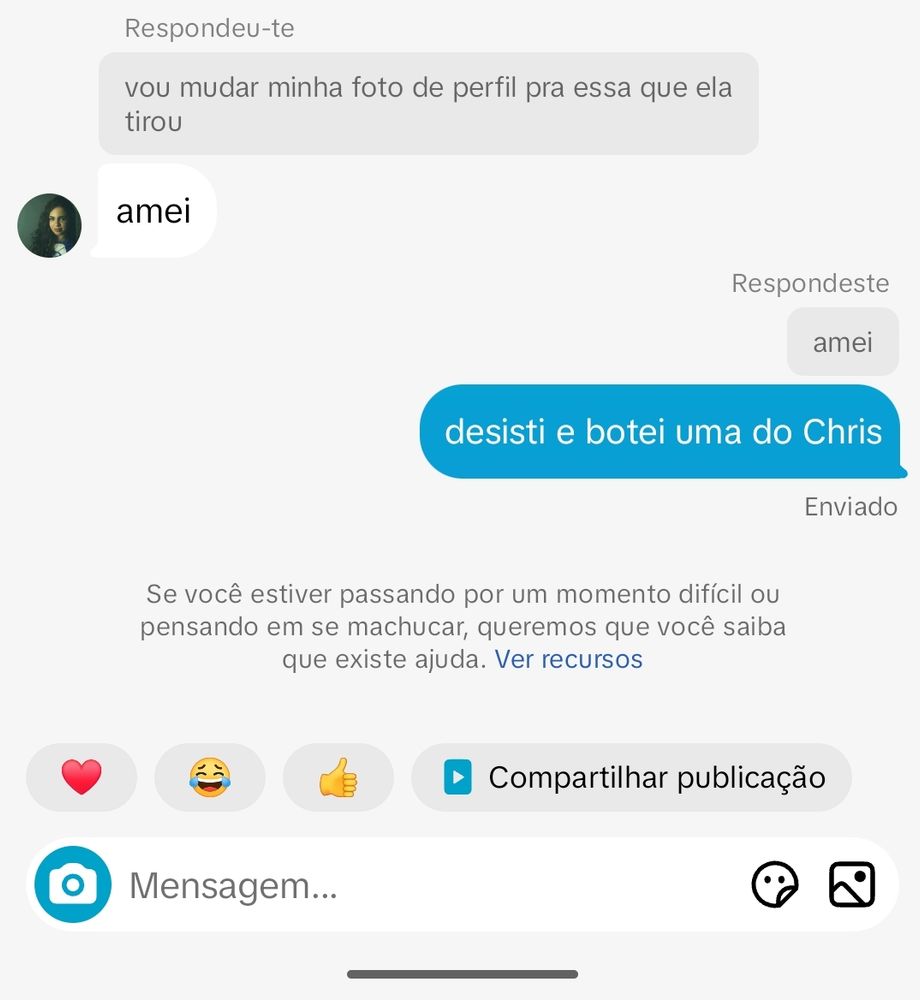
Task: Open the Ver recursos link
Action: (568, 659)
